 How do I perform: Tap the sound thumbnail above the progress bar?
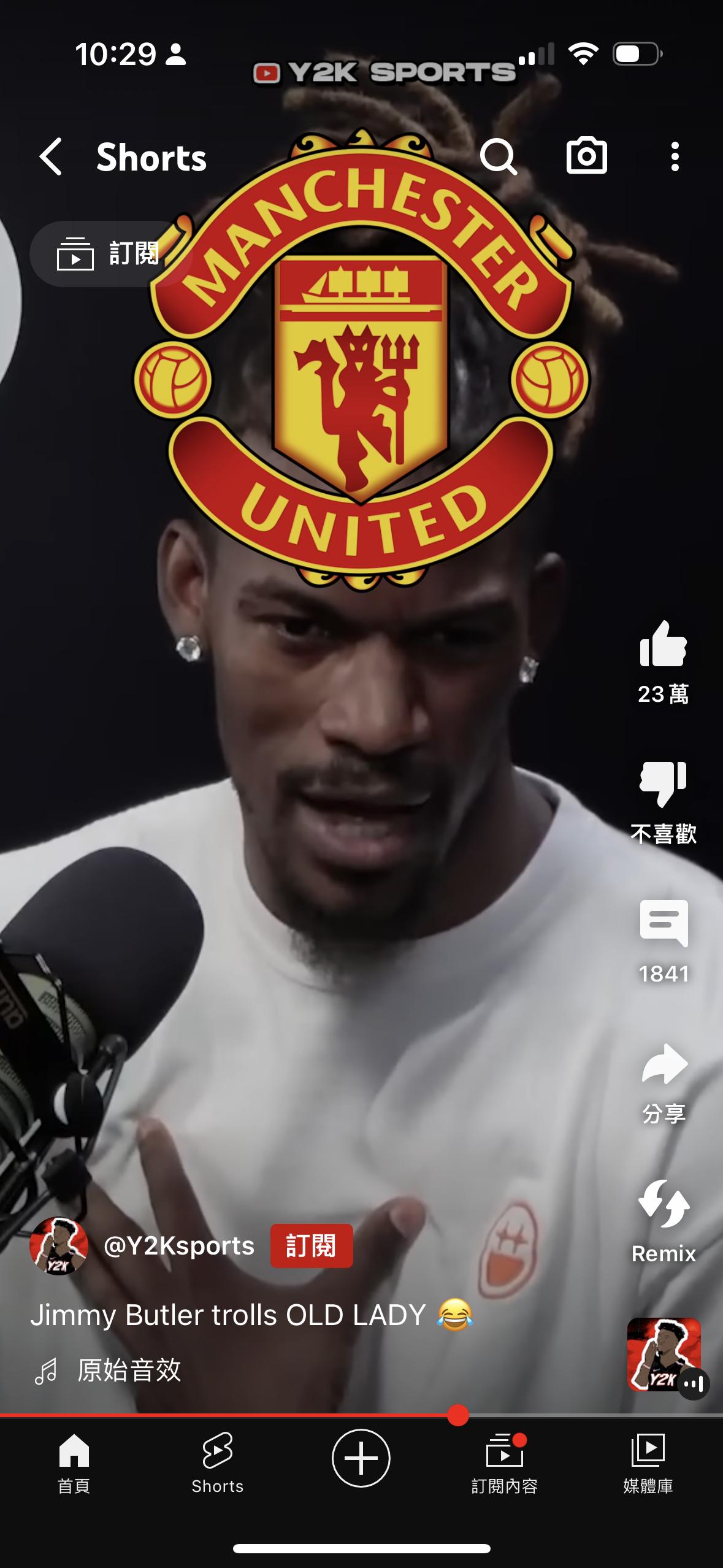[663, 1354]
